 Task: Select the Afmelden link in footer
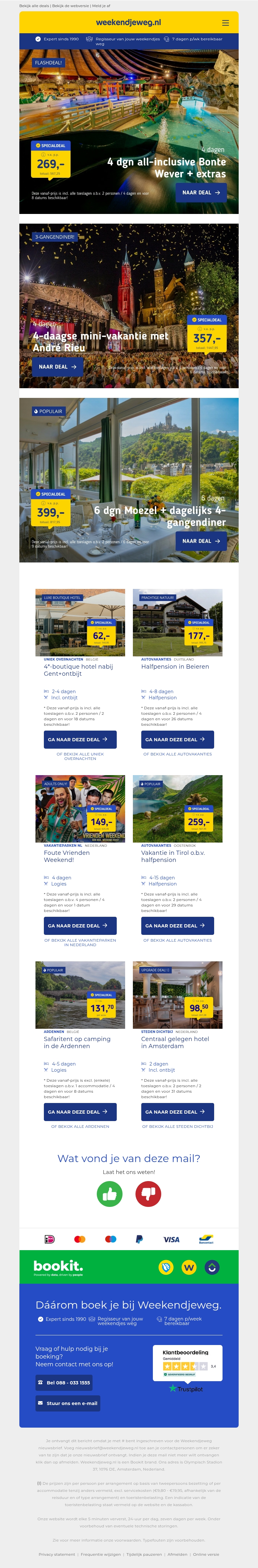coord(178,1554)
